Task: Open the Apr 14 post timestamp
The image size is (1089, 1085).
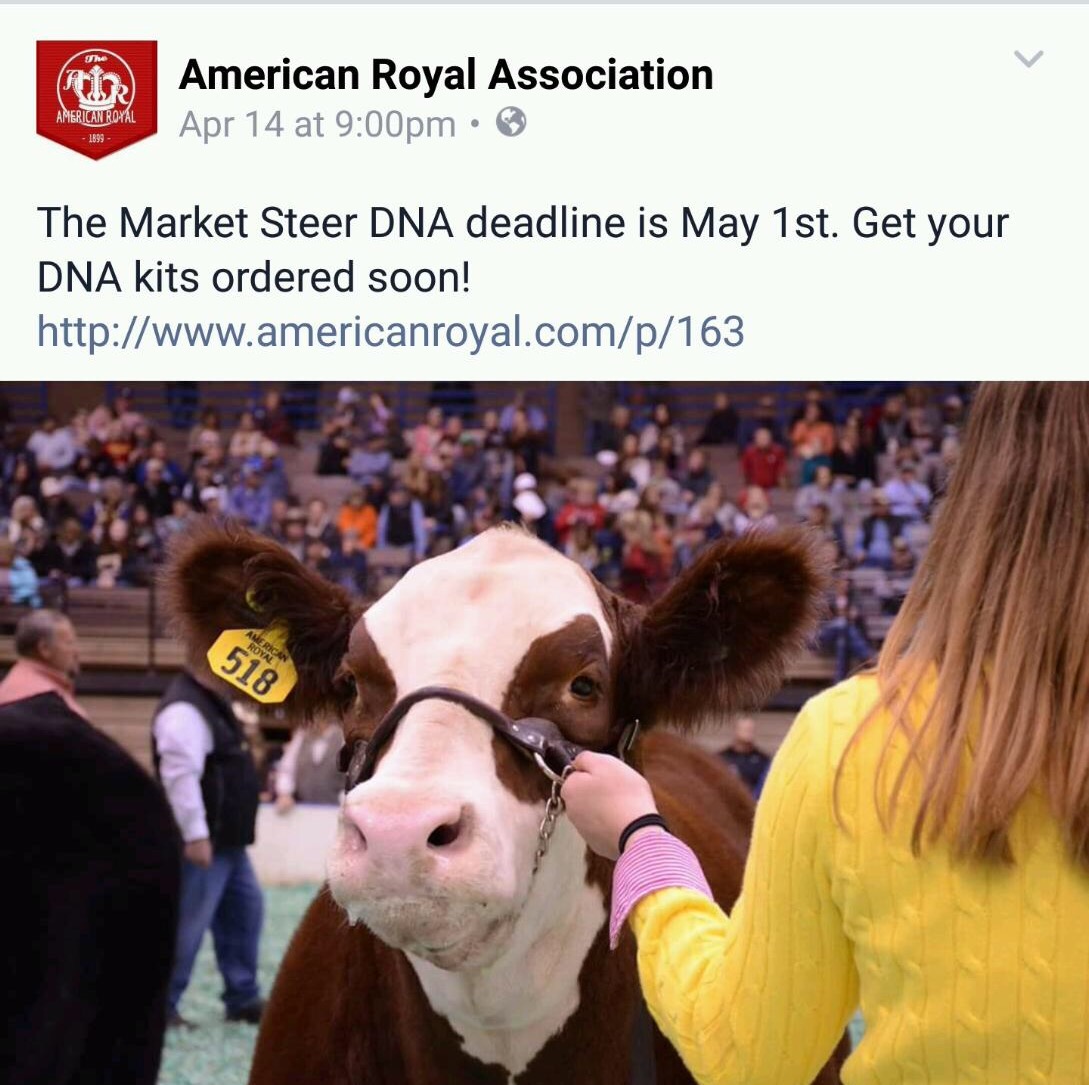Action: [317, 125]
